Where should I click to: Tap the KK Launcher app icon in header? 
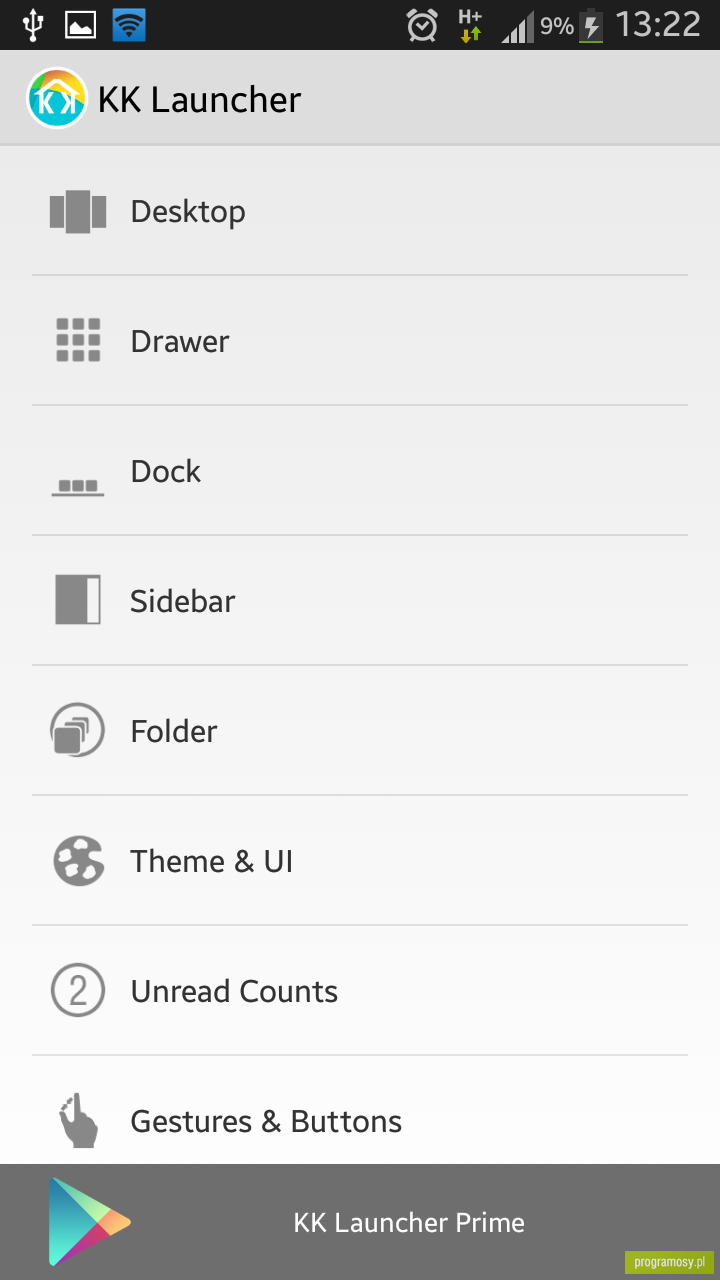57,98
